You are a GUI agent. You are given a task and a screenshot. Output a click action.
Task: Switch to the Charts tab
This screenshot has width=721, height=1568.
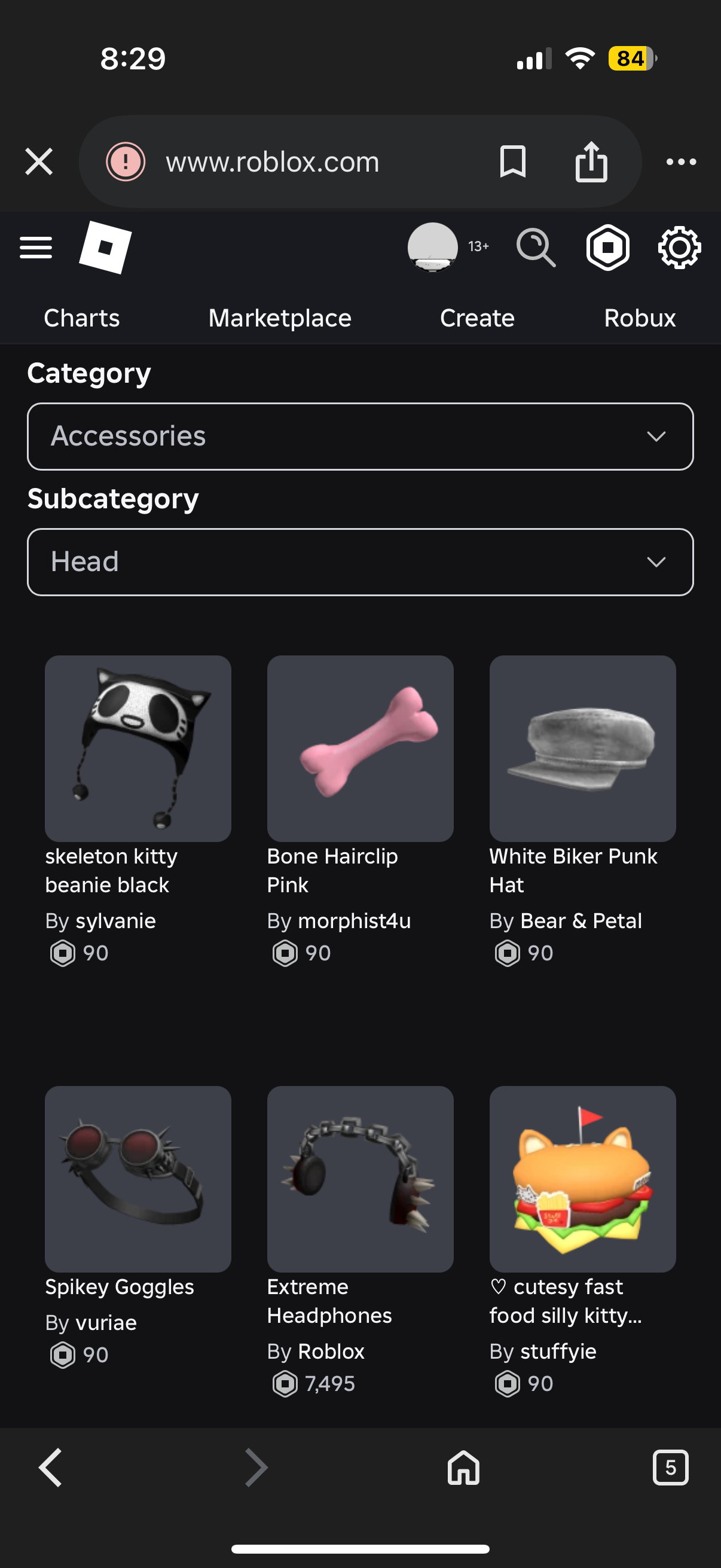click(81, 318)
